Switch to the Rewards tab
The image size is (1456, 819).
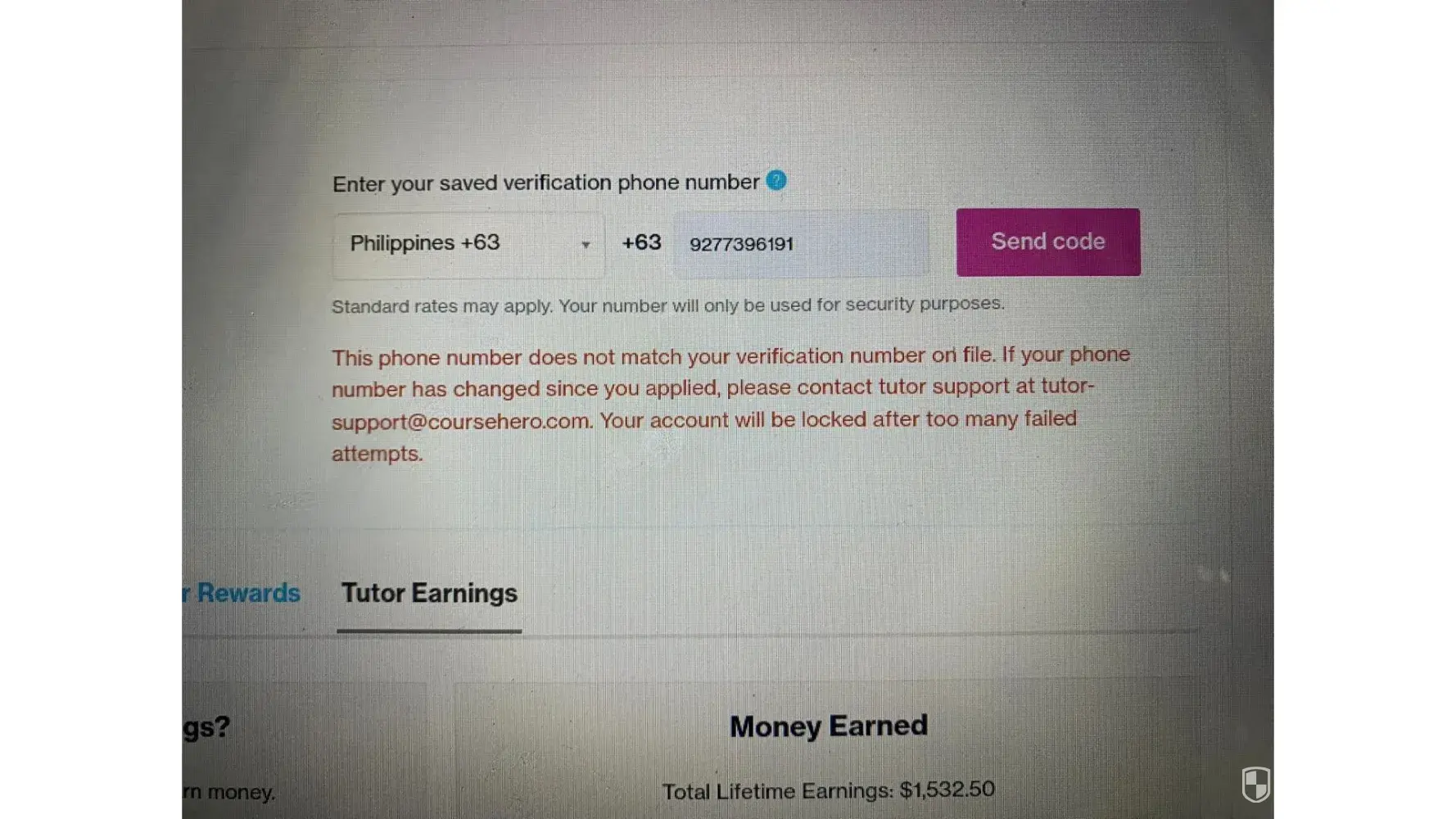pos(246,593)
